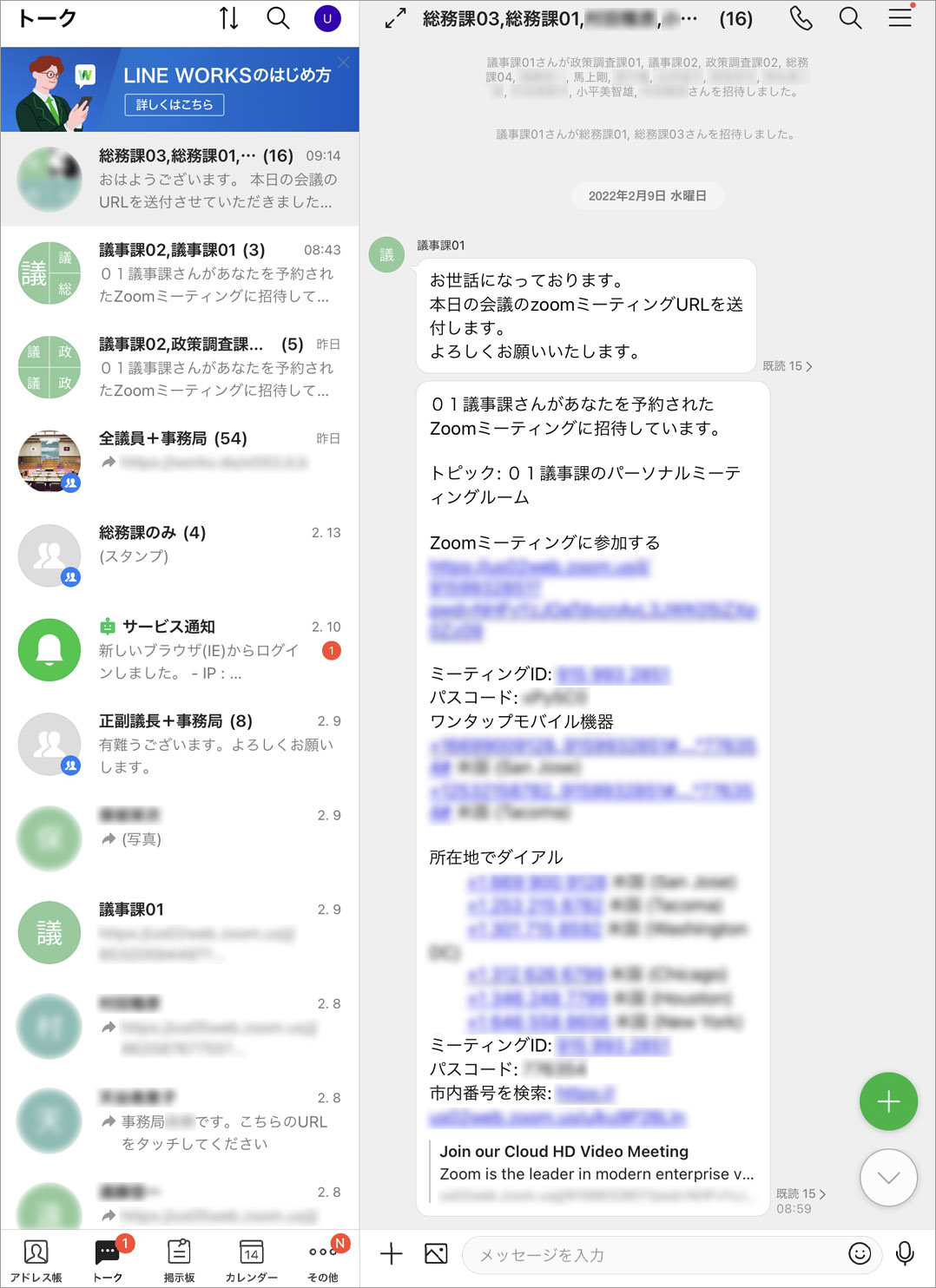Dismiss the LINE WORKS banner

coord(344,62)
